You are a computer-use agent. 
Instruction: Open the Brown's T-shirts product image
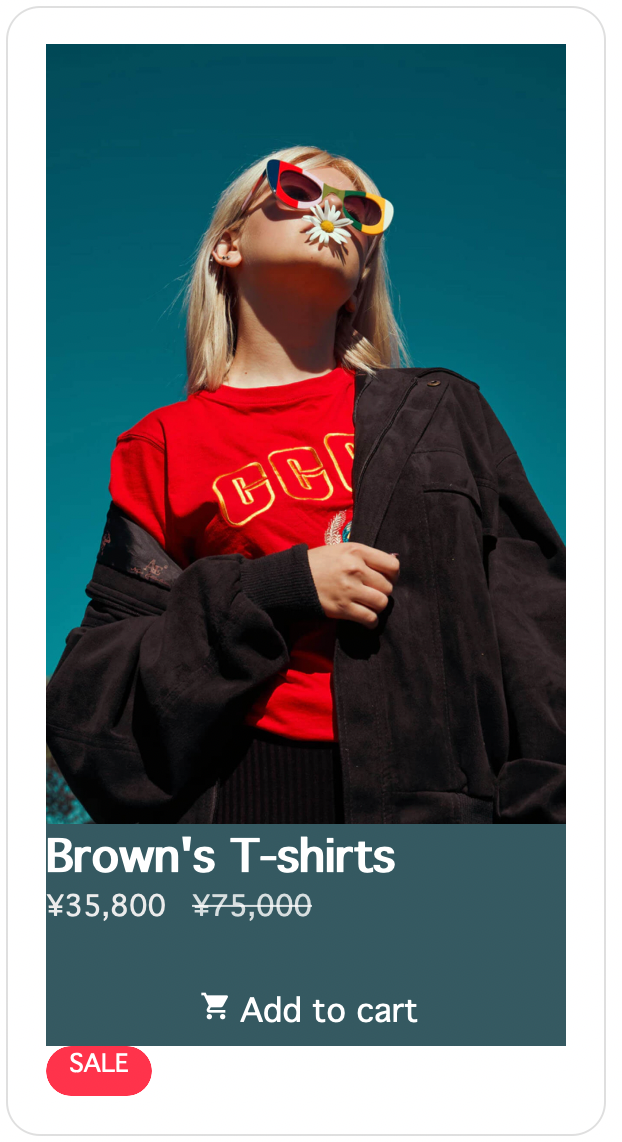click(306, 434)
